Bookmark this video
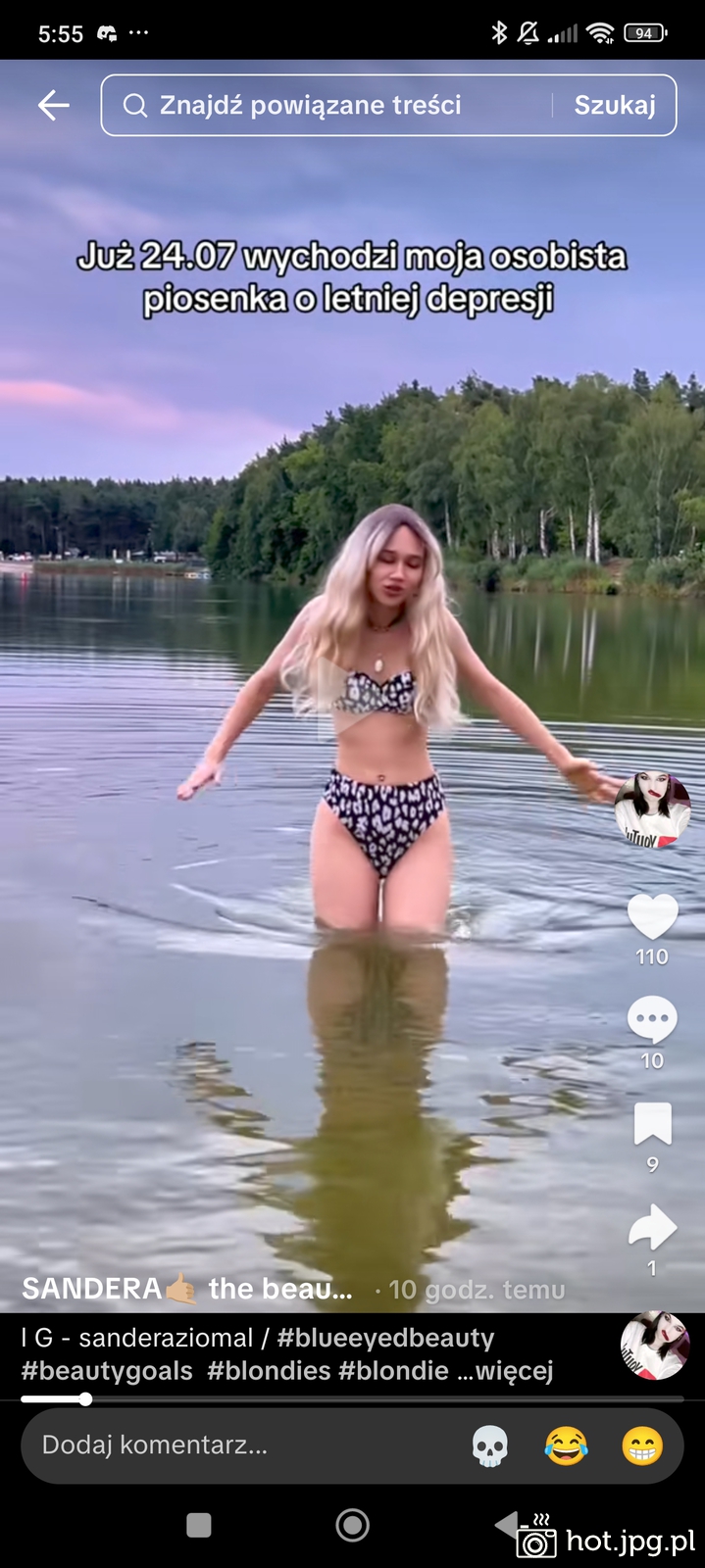Screen dimensions: 705x1568 [652, 1124]
